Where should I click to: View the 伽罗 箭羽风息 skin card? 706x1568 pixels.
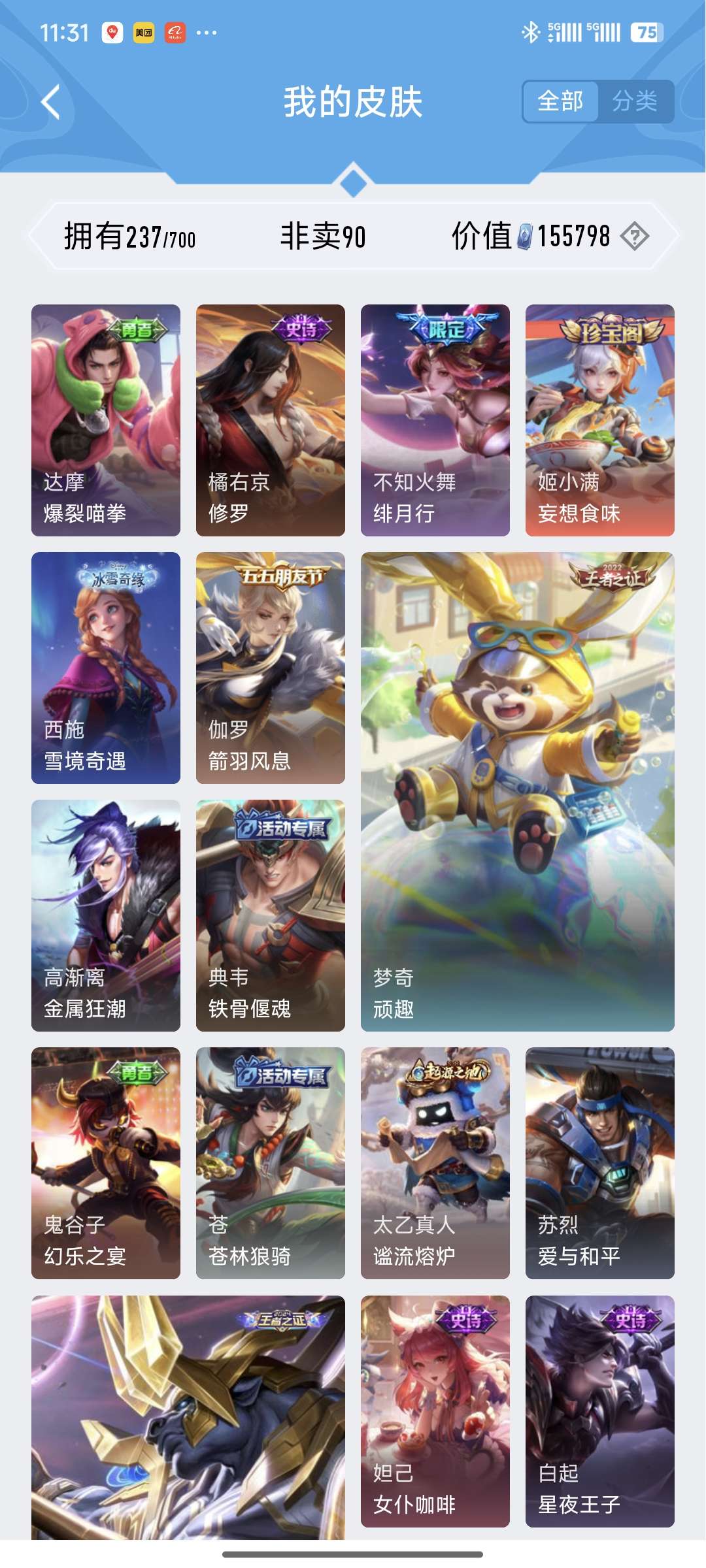(271, 668)
